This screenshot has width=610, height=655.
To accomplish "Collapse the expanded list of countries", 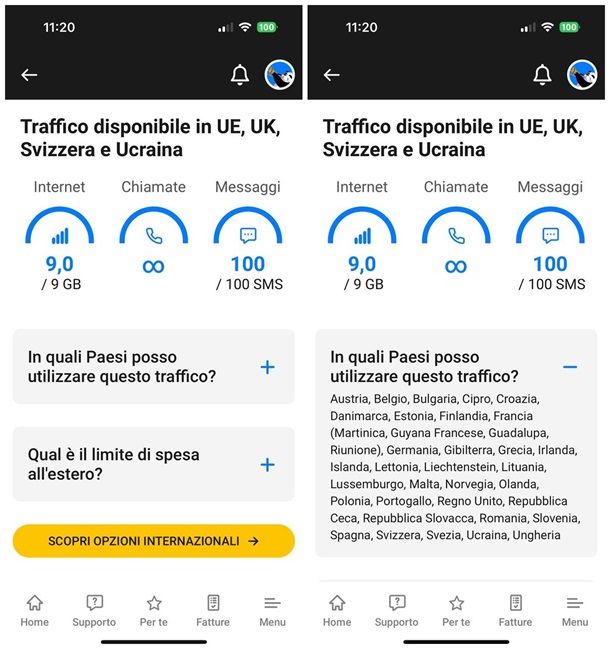I will [570, 367].
